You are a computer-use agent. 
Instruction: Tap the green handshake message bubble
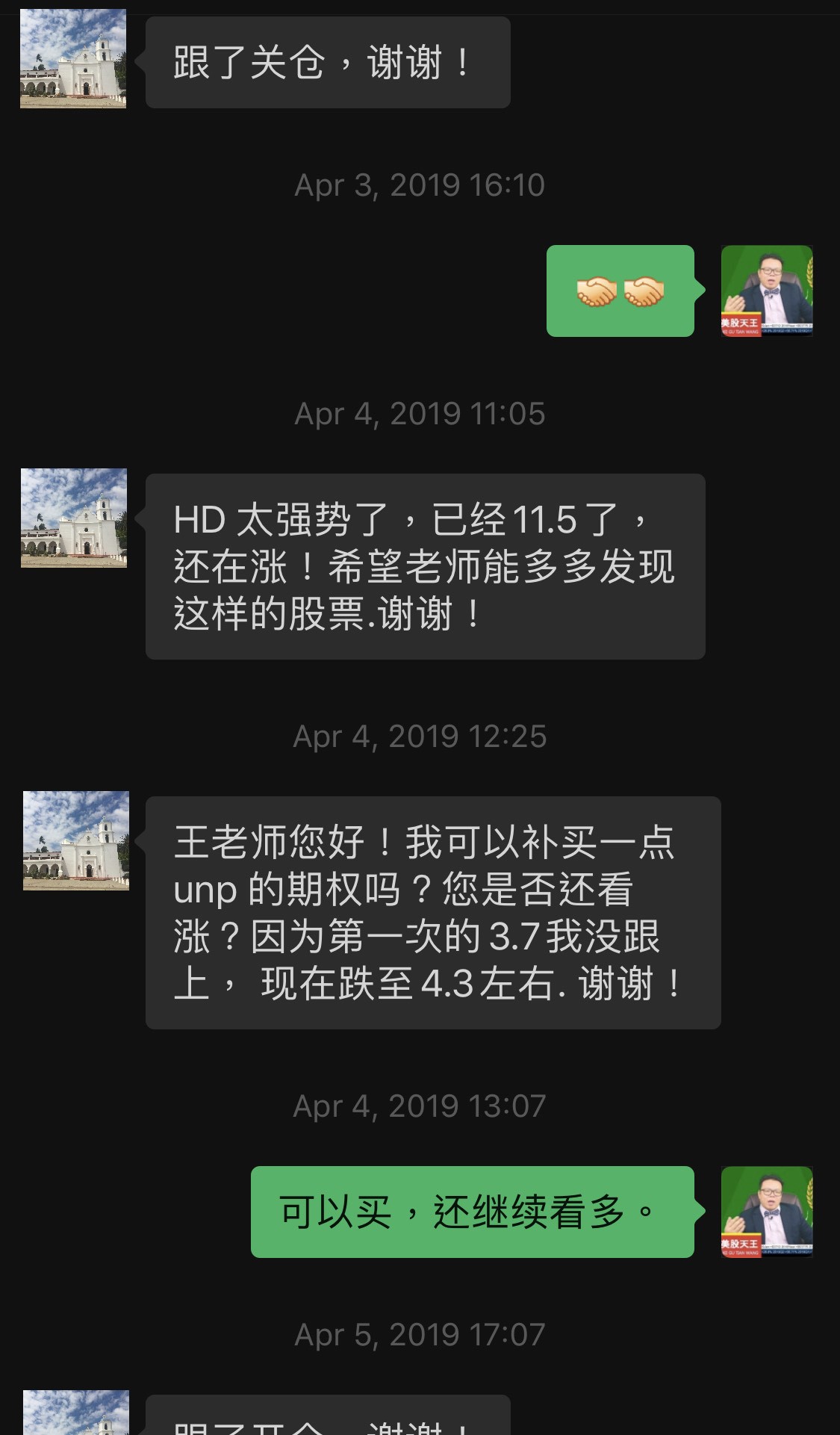coord(618,291)
